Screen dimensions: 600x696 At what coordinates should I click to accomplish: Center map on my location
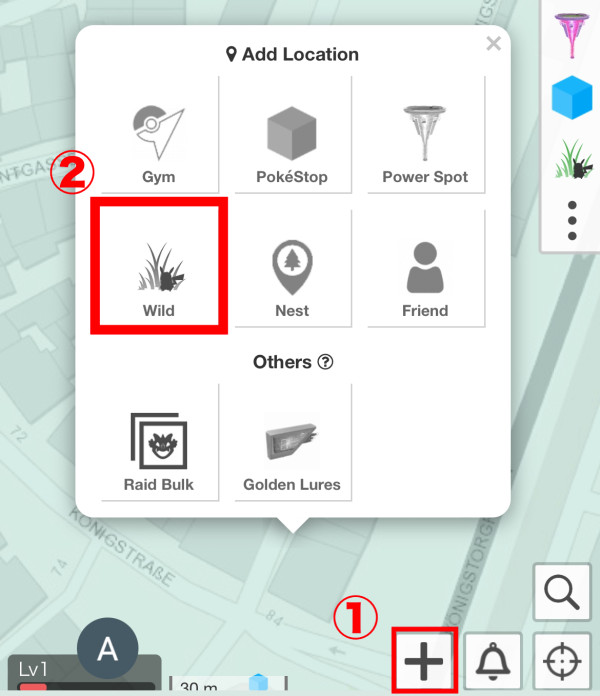tap(561, 661)
